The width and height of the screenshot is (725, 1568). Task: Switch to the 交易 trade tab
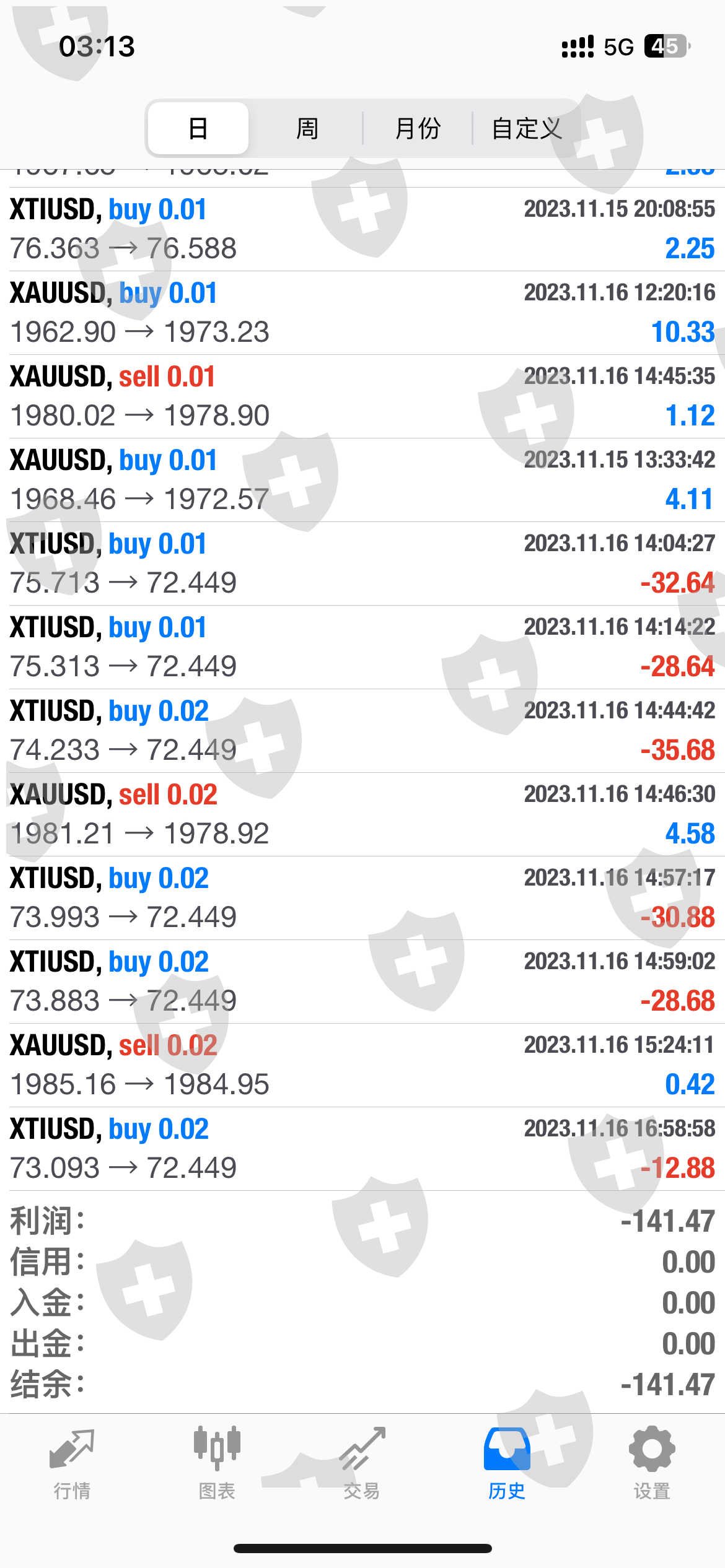362,1463
